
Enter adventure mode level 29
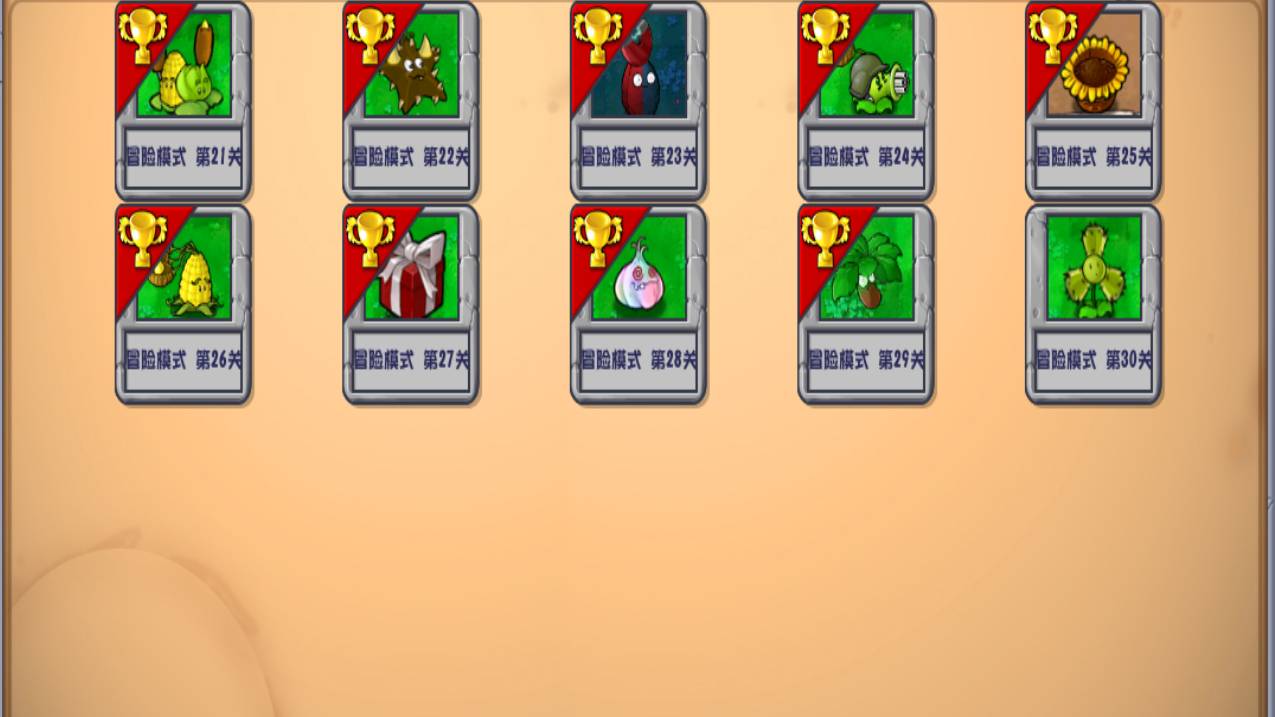coord(866,303)
